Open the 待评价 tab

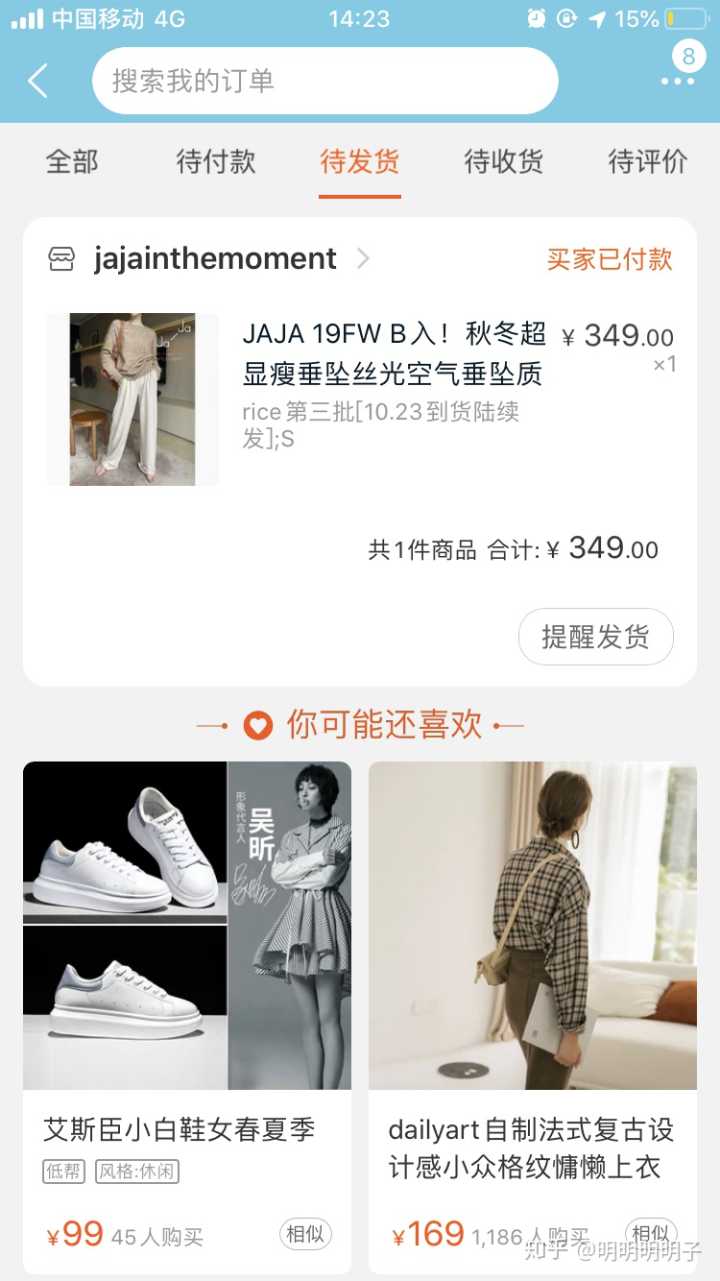647,161
